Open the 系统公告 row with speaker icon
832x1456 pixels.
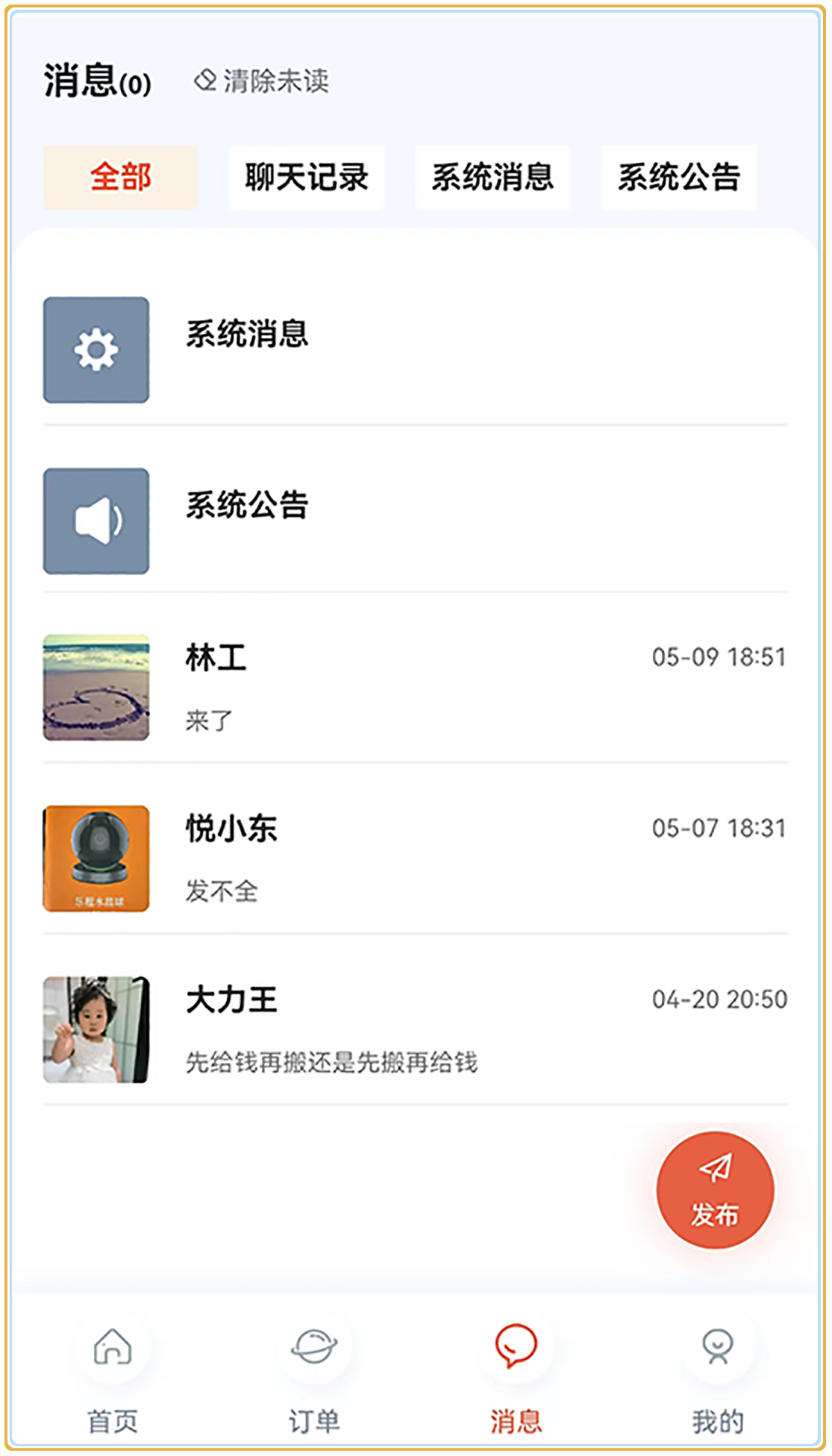coord(415,521)
